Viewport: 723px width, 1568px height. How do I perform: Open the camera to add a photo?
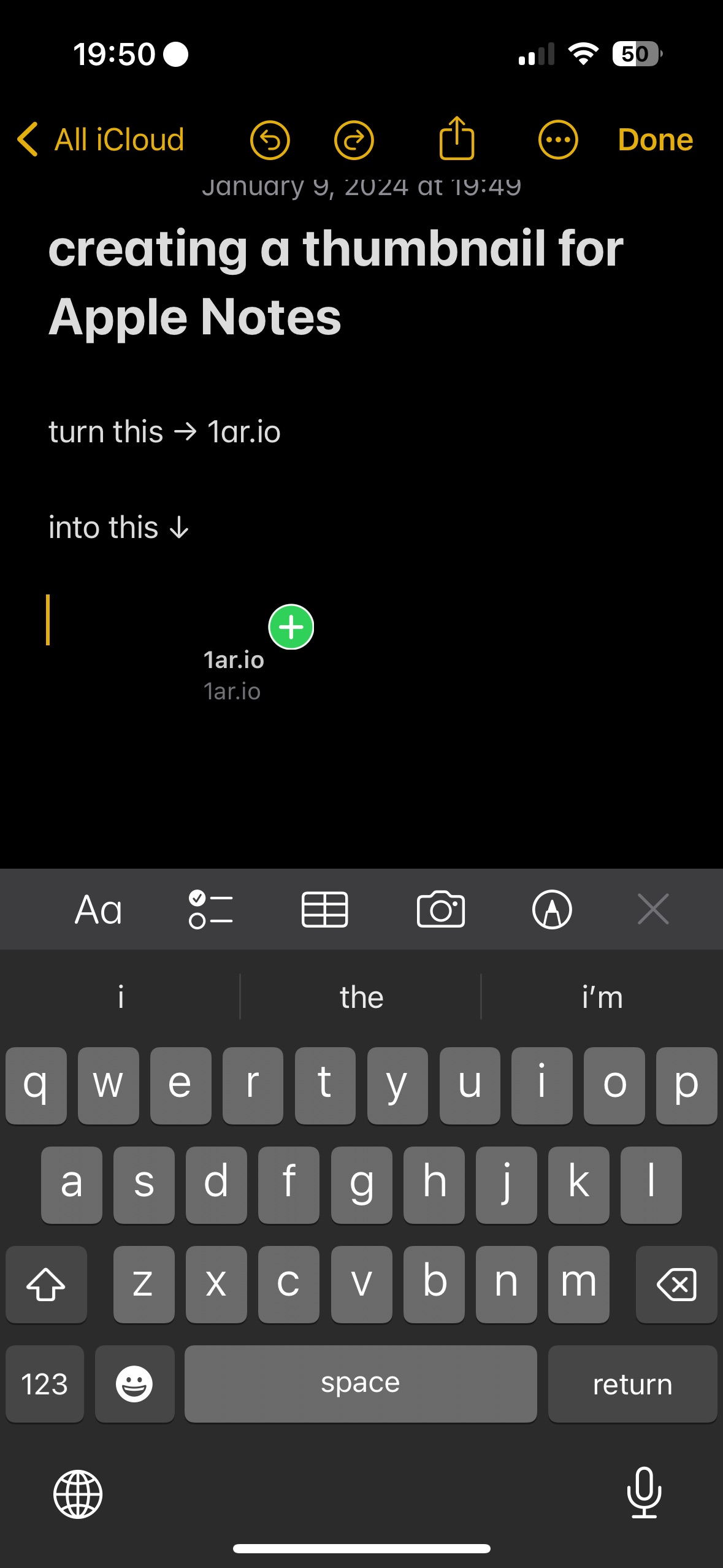click(440, 910)
